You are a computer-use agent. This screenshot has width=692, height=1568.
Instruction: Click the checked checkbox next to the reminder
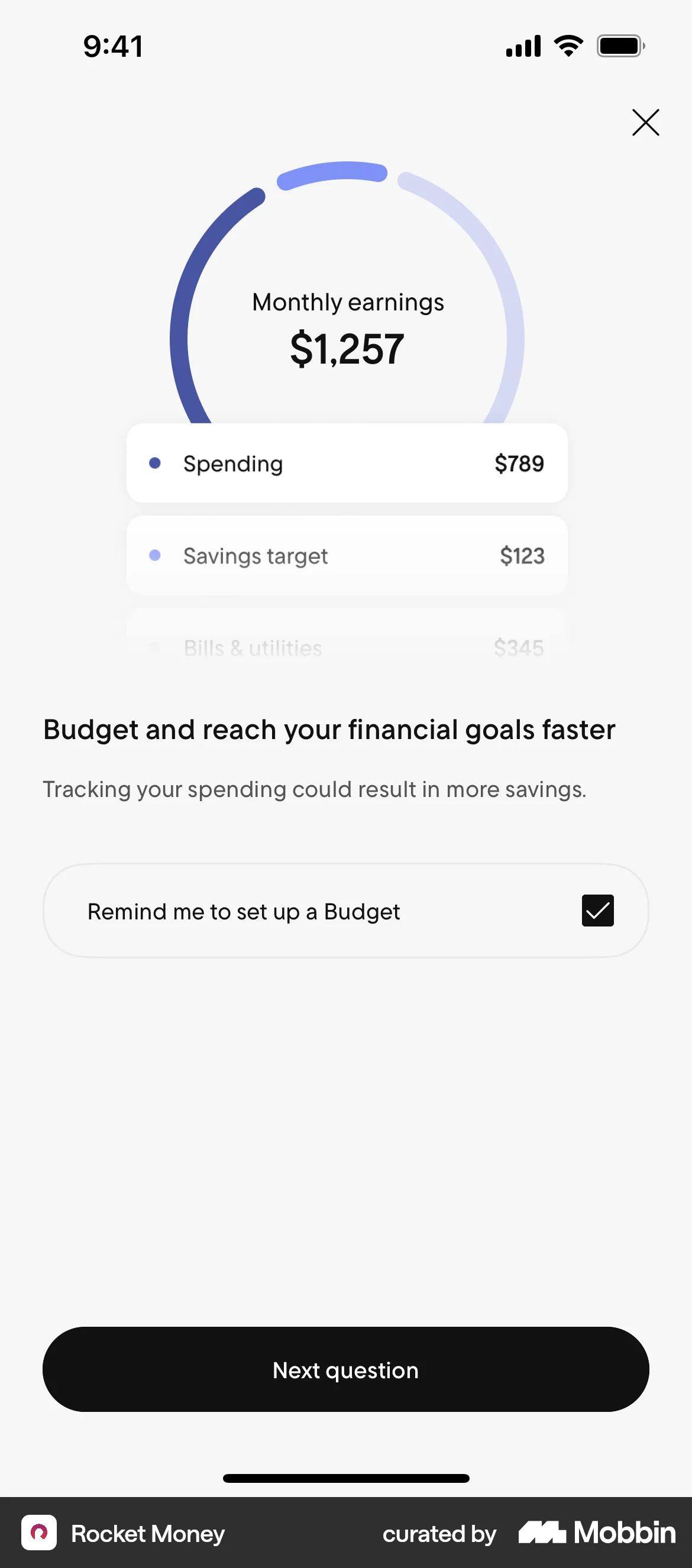tap(597, 910)
